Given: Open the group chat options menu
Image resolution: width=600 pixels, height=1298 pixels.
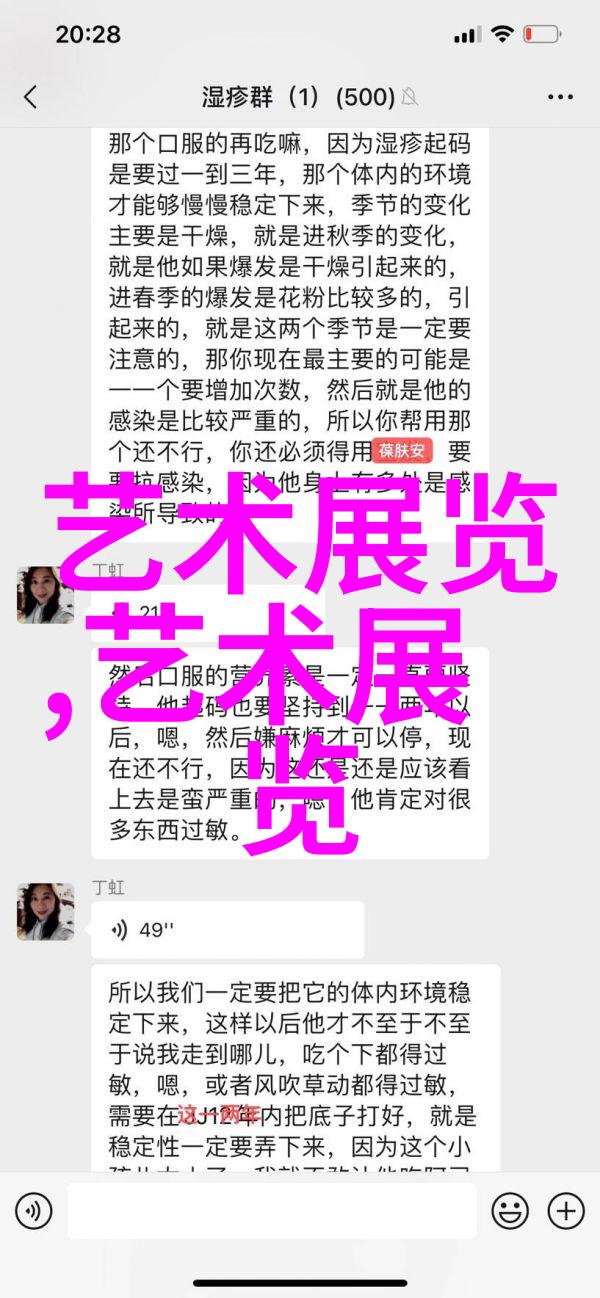Looking at the screenshot, I should [560, 96].
